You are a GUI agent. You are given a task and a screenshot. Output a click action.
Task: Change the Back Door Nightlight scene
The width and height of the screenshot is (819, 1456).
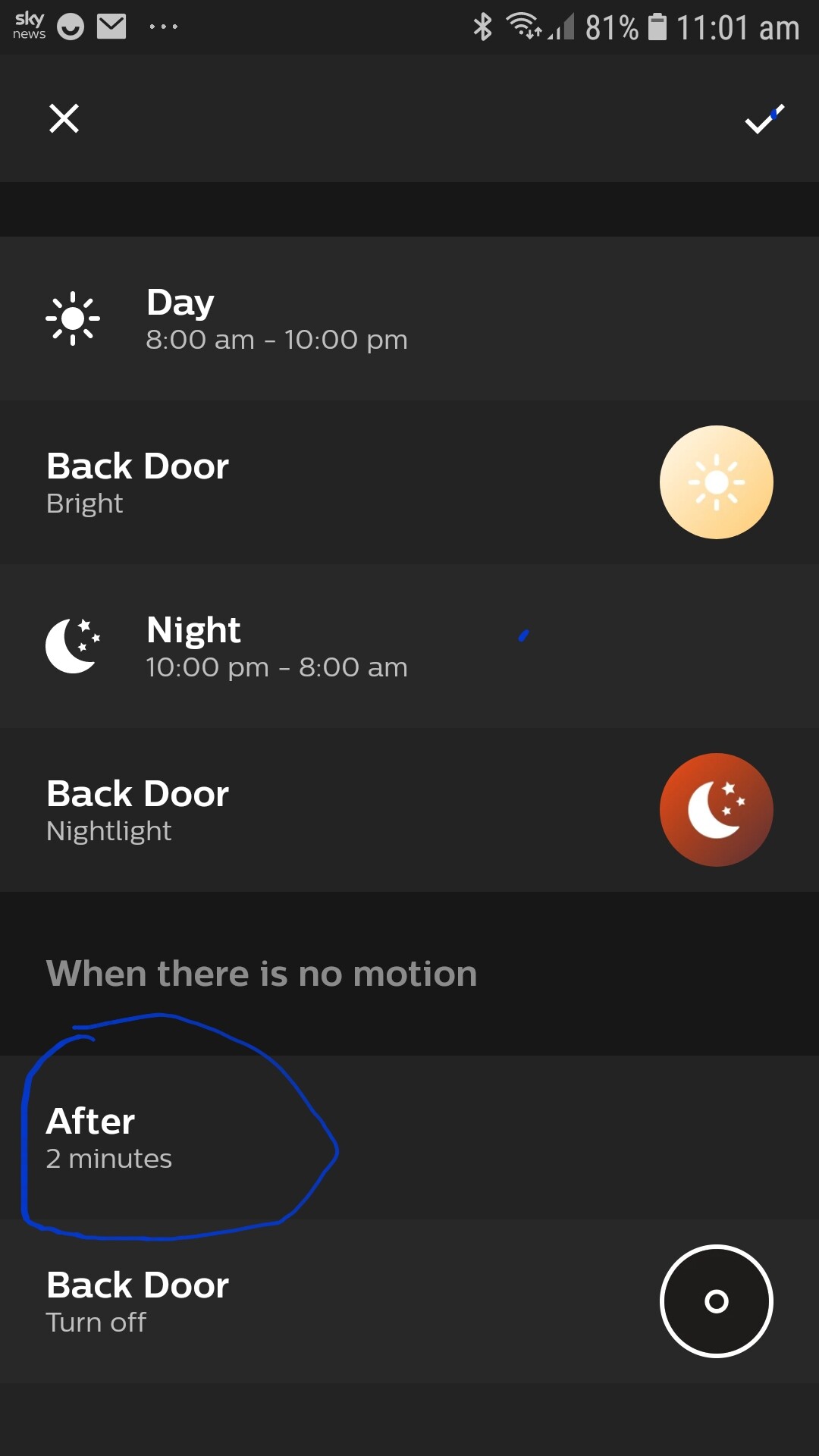point(409,811)
